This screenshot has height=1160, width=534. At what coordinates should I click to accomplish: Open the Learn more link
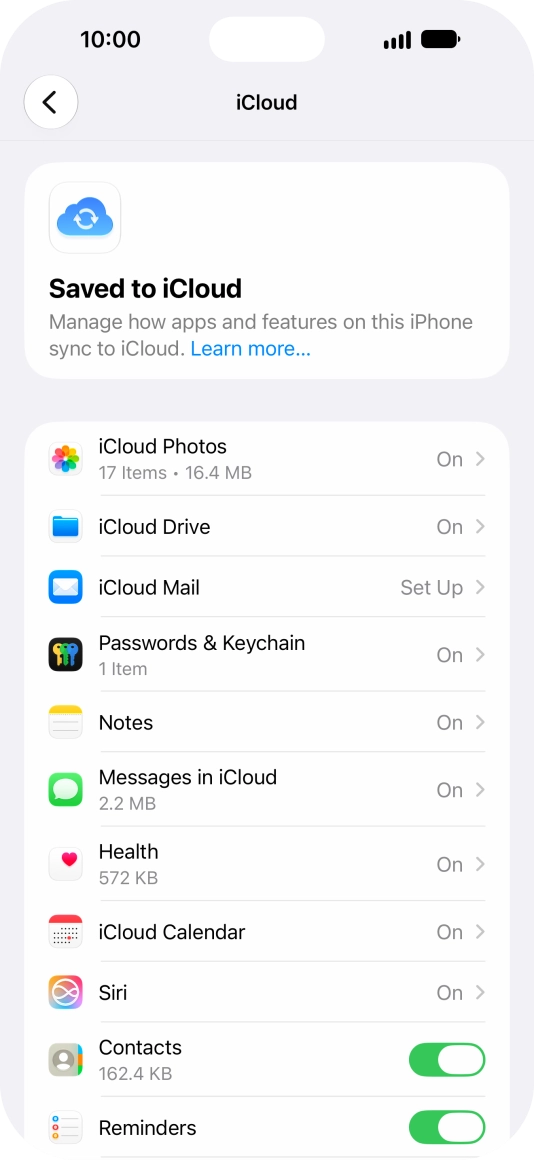click(x=250, y=349)
